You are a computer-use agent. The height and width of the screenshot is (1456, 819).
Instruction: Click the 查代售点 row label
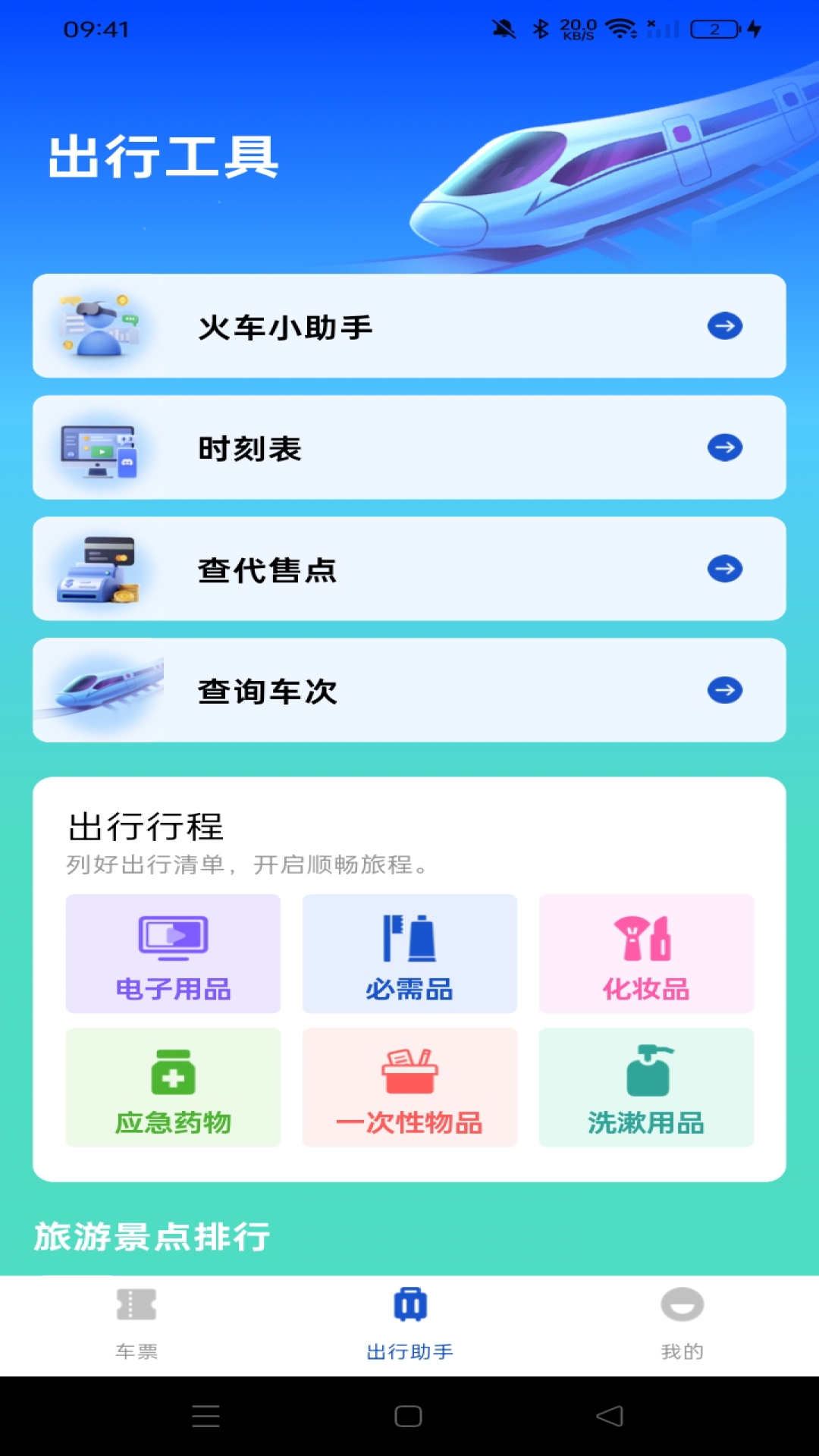point(267,570)
